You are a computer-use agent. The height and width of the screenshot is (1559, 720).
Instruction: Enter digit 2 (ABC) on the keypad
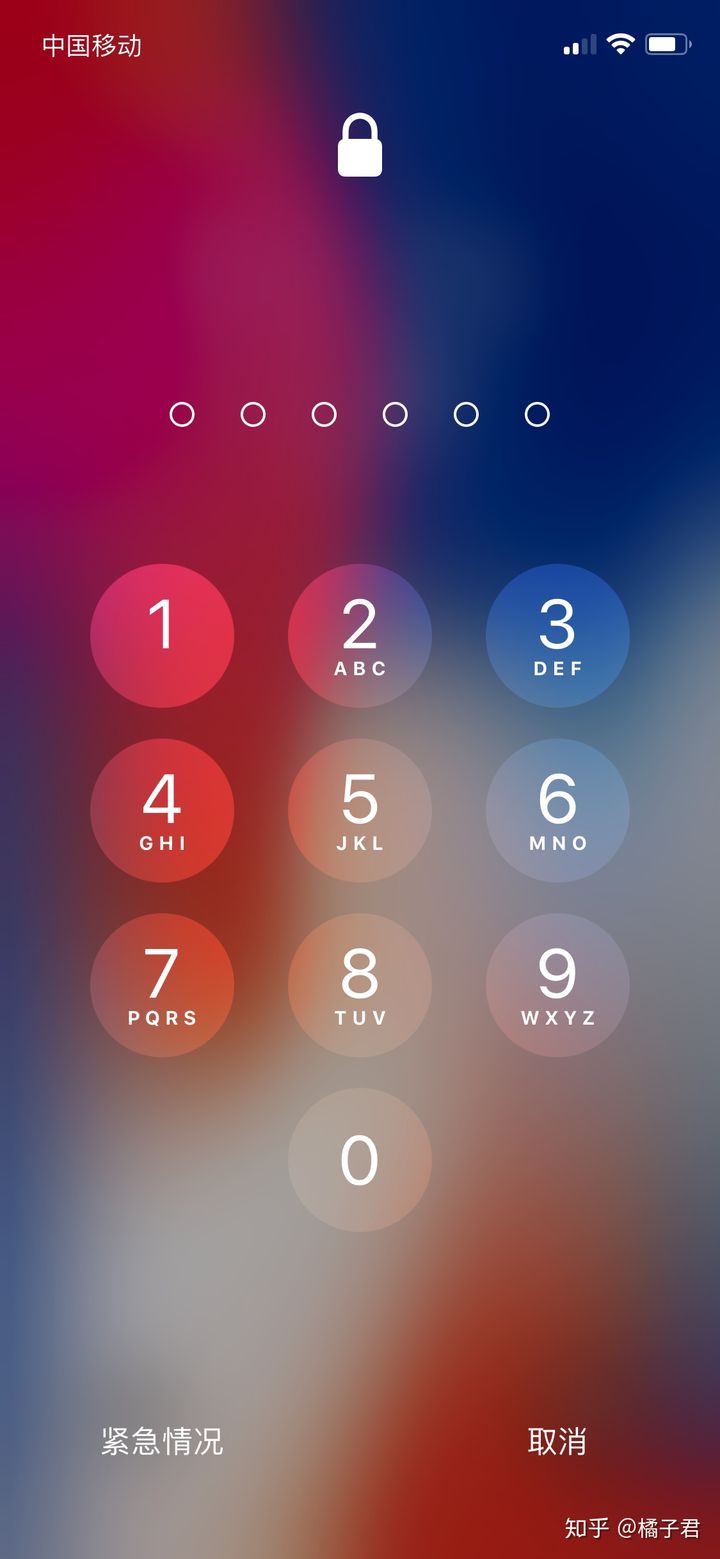pos(360,636)
